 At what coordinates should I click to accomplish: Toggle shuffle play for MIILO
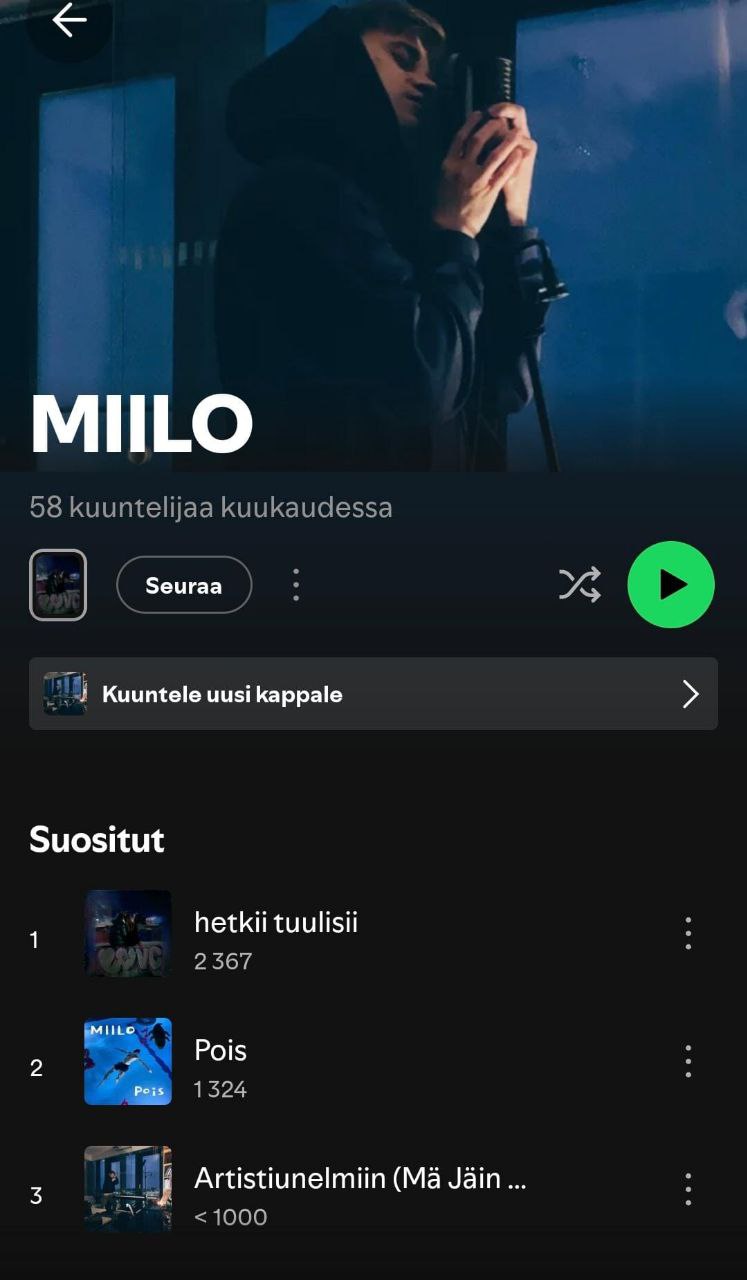click(580, 585)
